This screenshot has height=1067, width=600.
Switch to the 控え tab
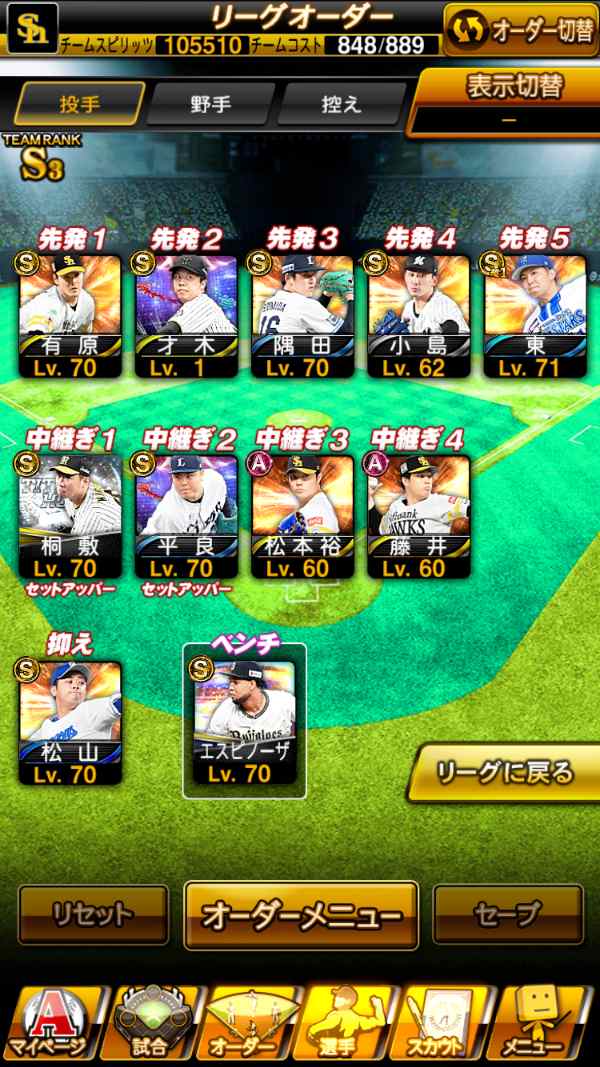tap(341, 104)
